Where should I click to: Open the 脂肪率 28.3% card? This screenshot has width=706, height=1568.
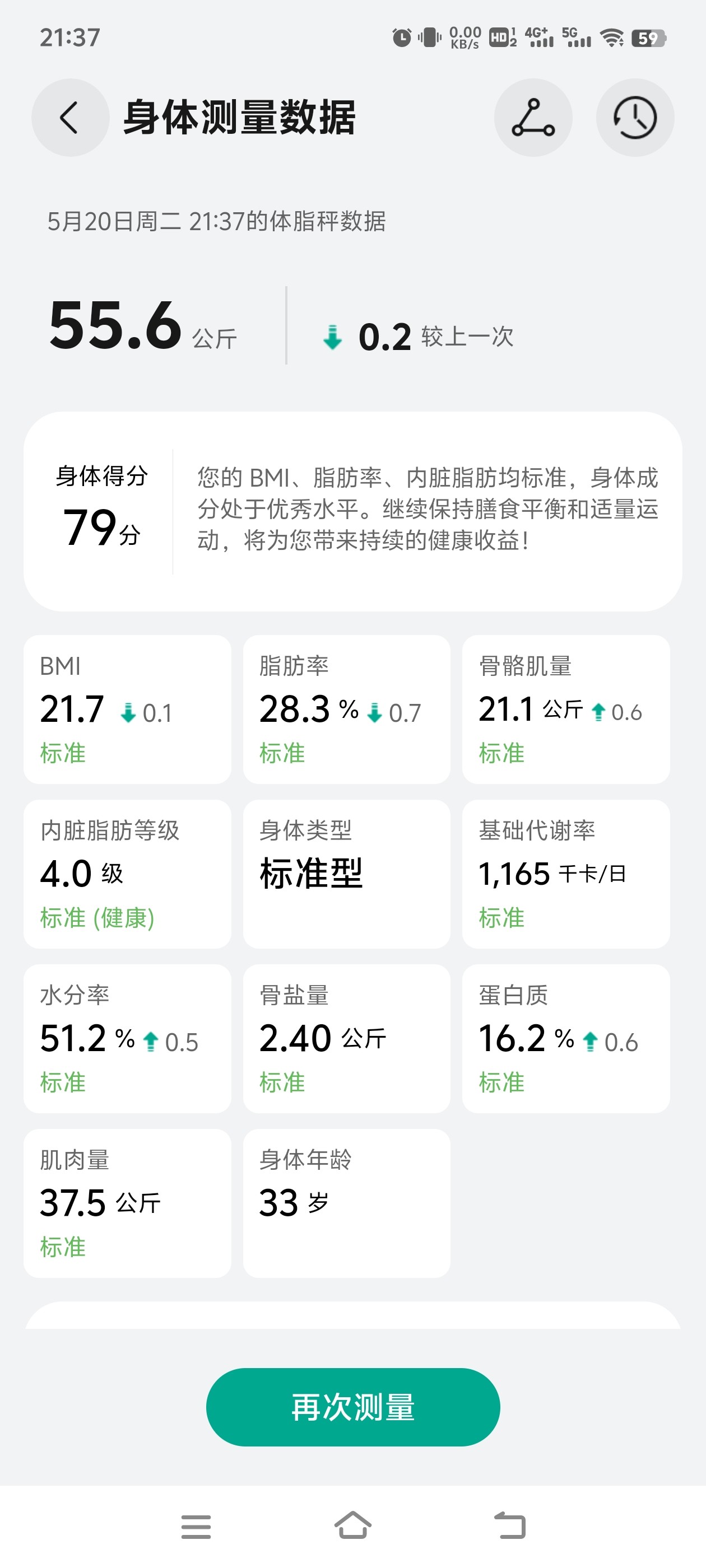click(347, 709)
